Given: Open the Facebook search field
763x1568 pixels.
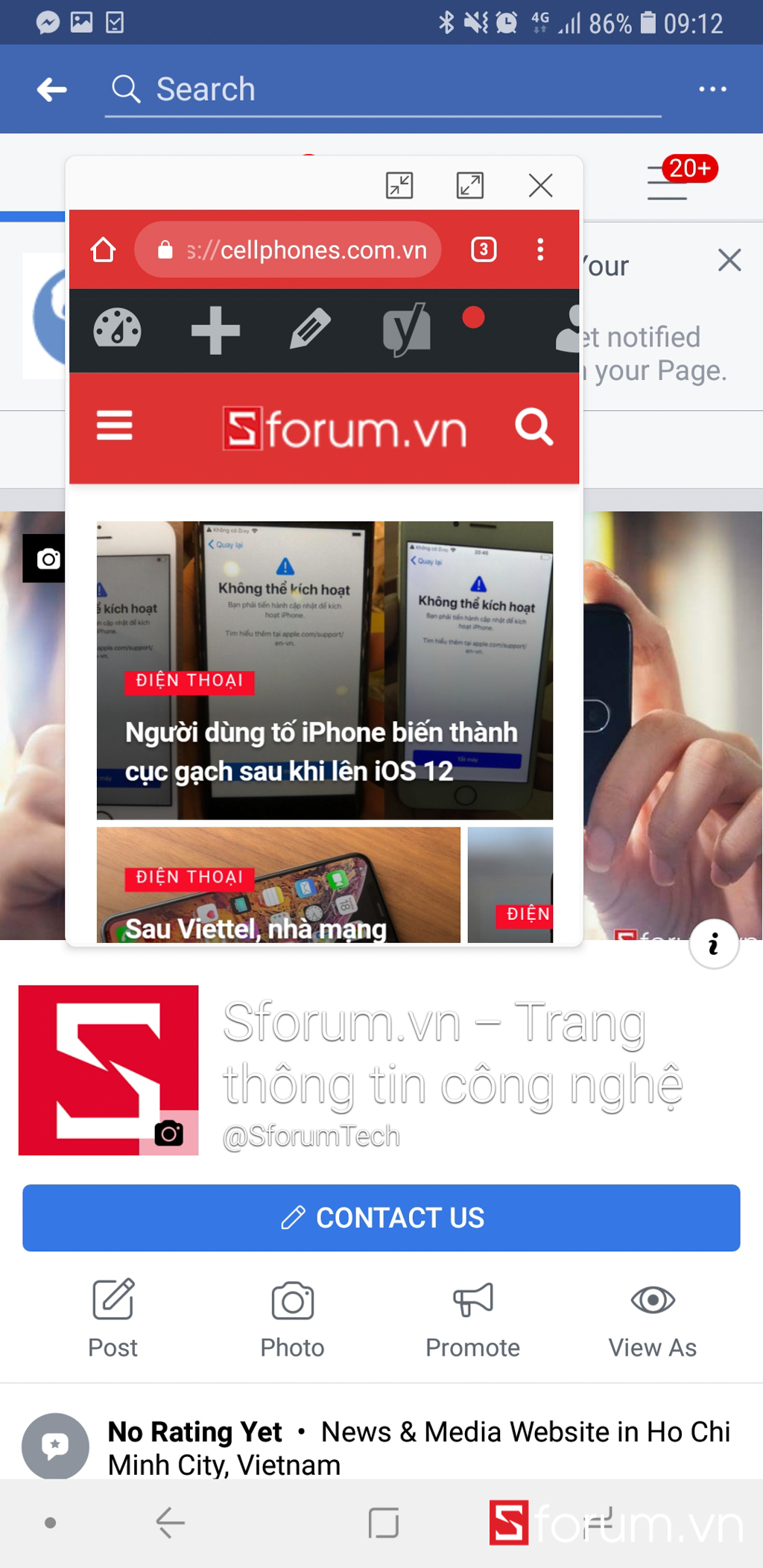Looking at the screenshot, I should click(383, 90).
